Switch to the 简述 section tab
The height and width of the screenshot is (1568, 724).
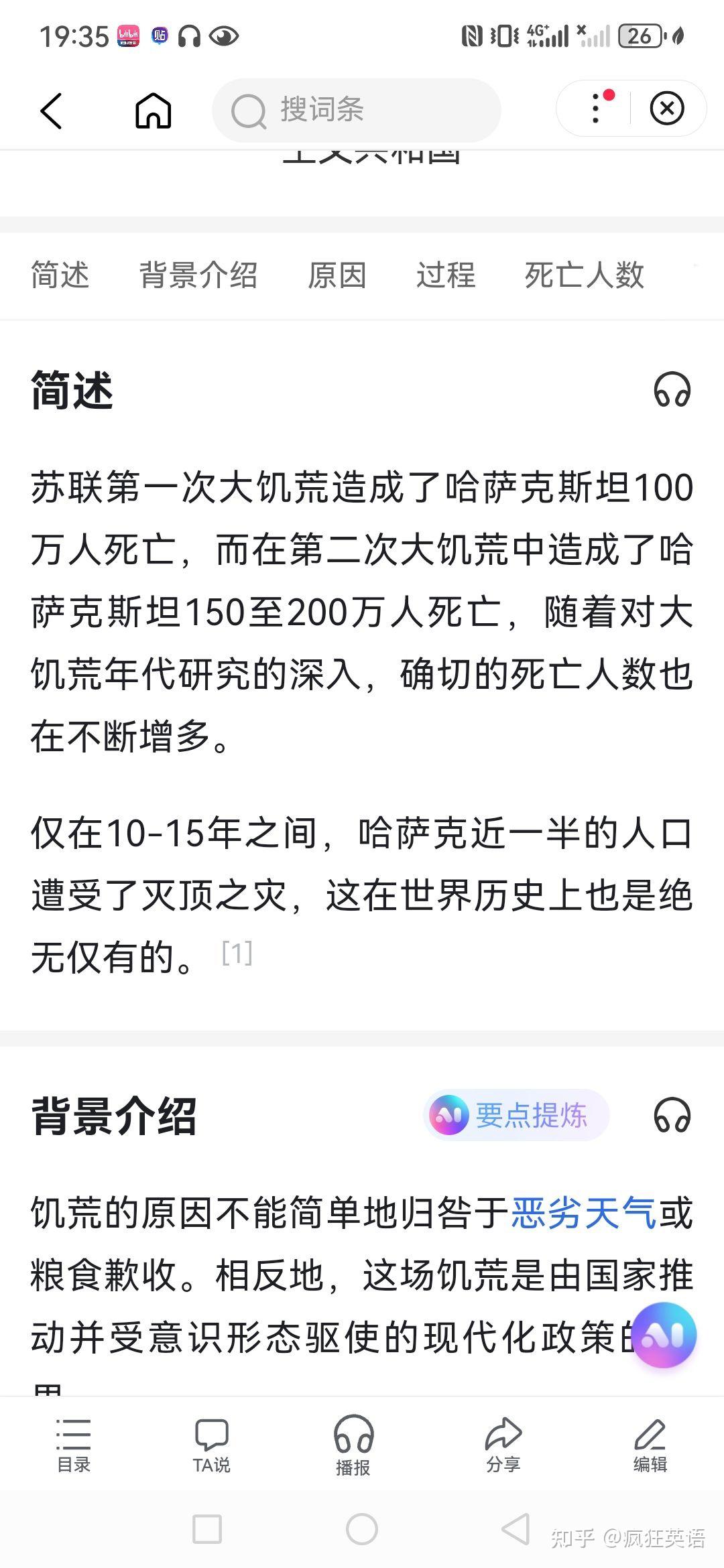coord(60,275)
